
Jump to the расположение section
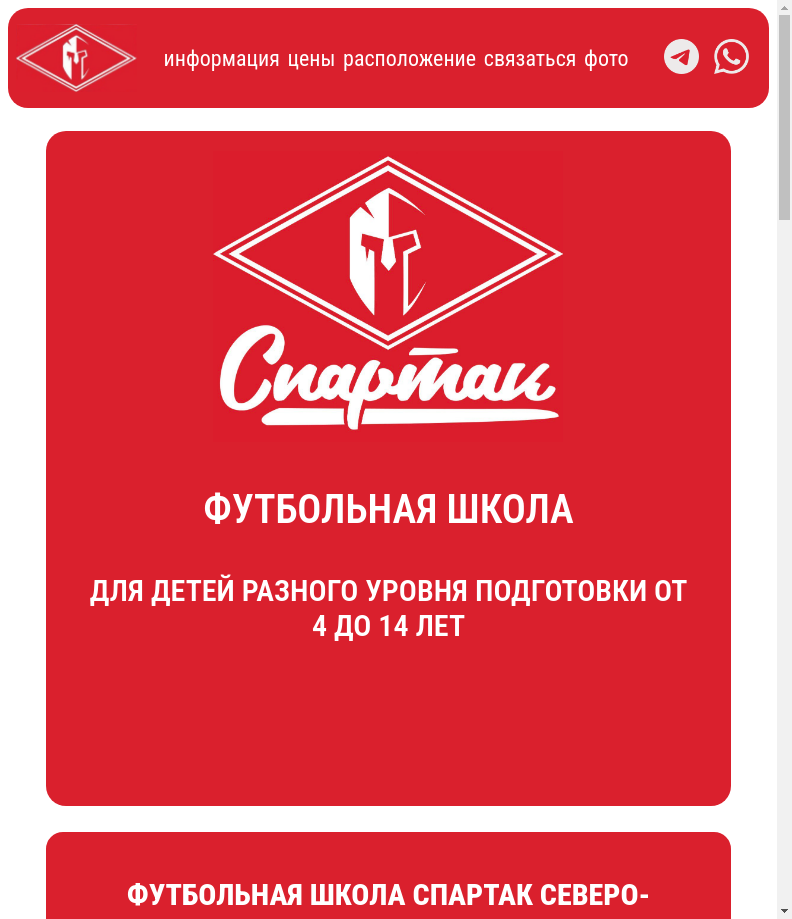[x=409, y=59]
